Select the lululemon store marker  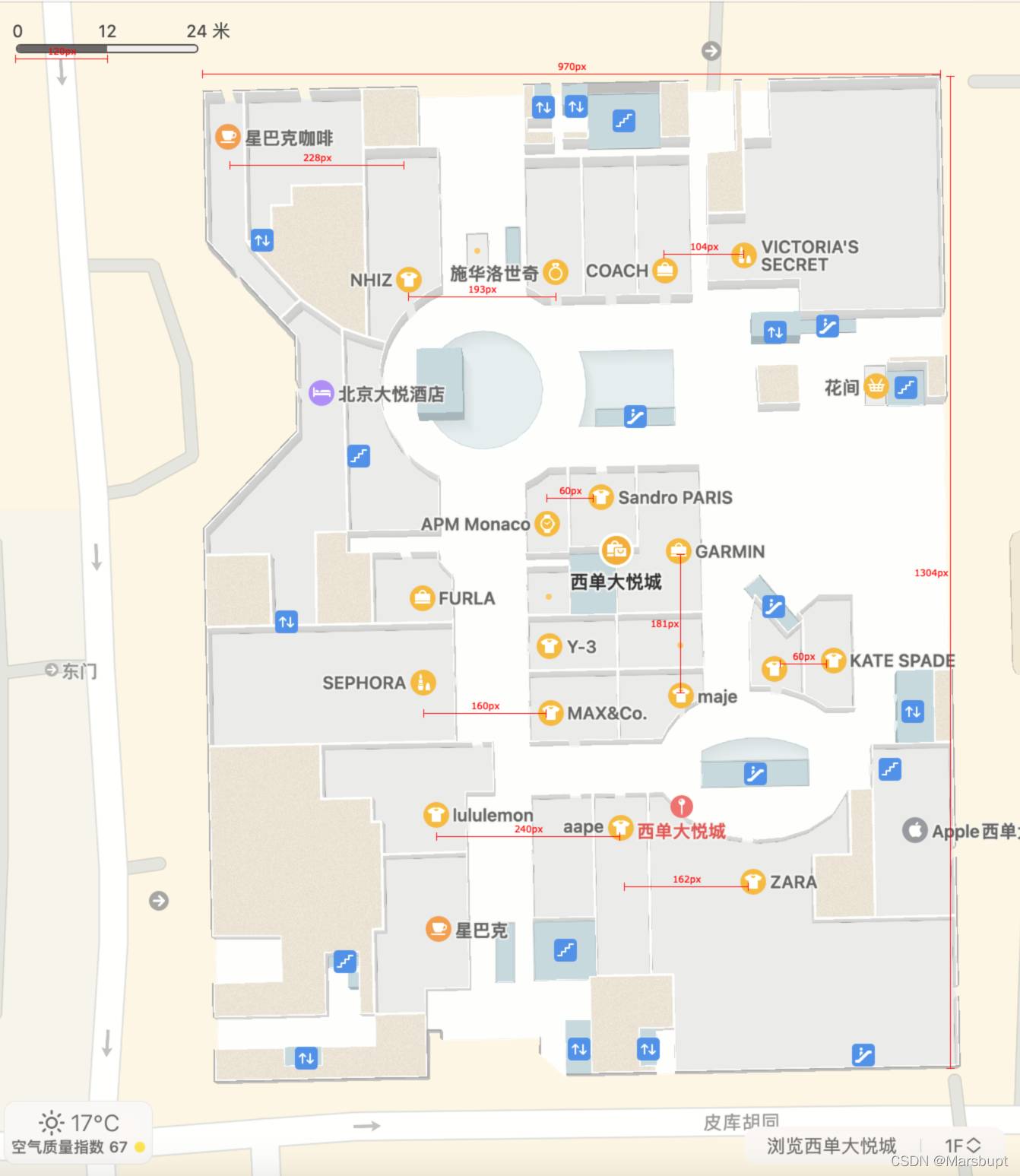[436, 814]
